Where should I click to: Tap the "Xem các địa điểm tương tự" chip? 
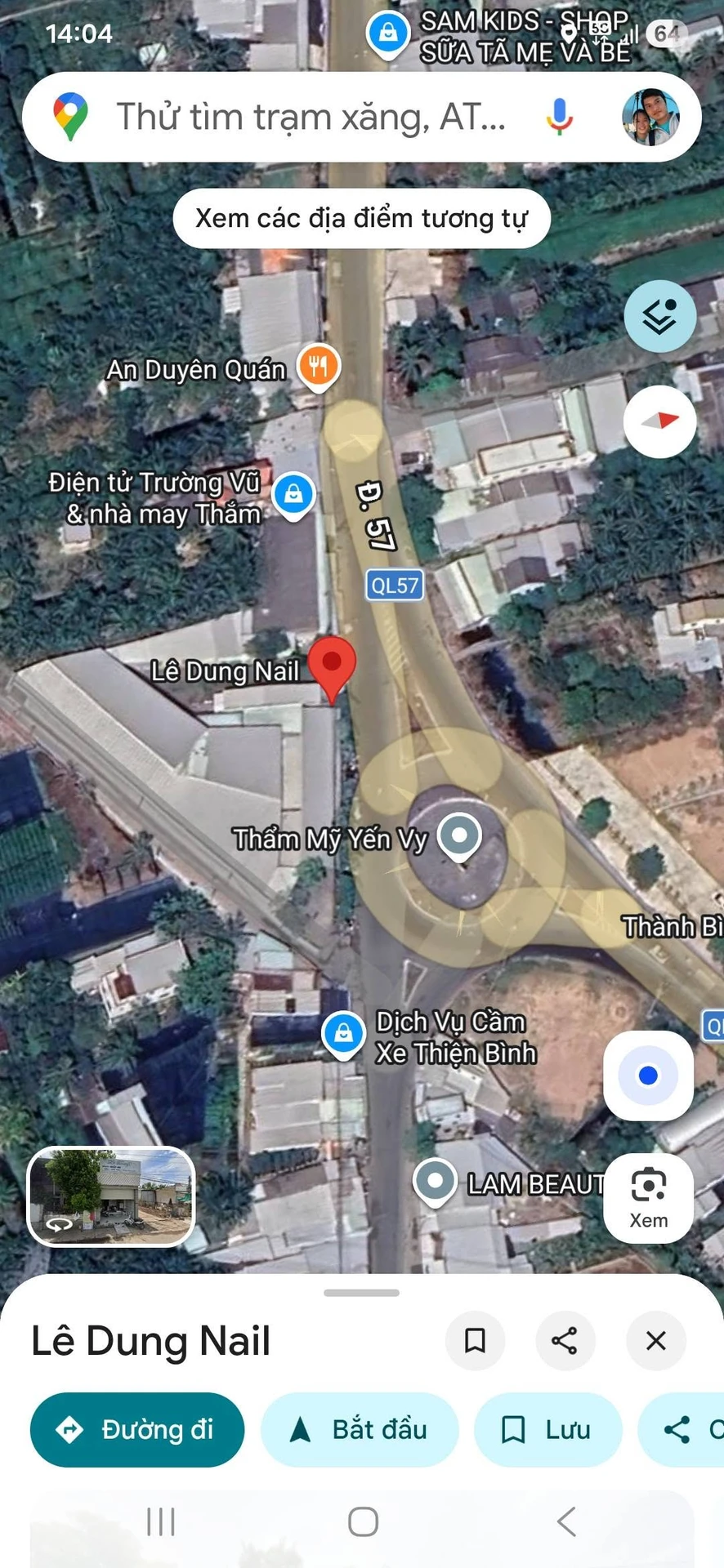361,218
